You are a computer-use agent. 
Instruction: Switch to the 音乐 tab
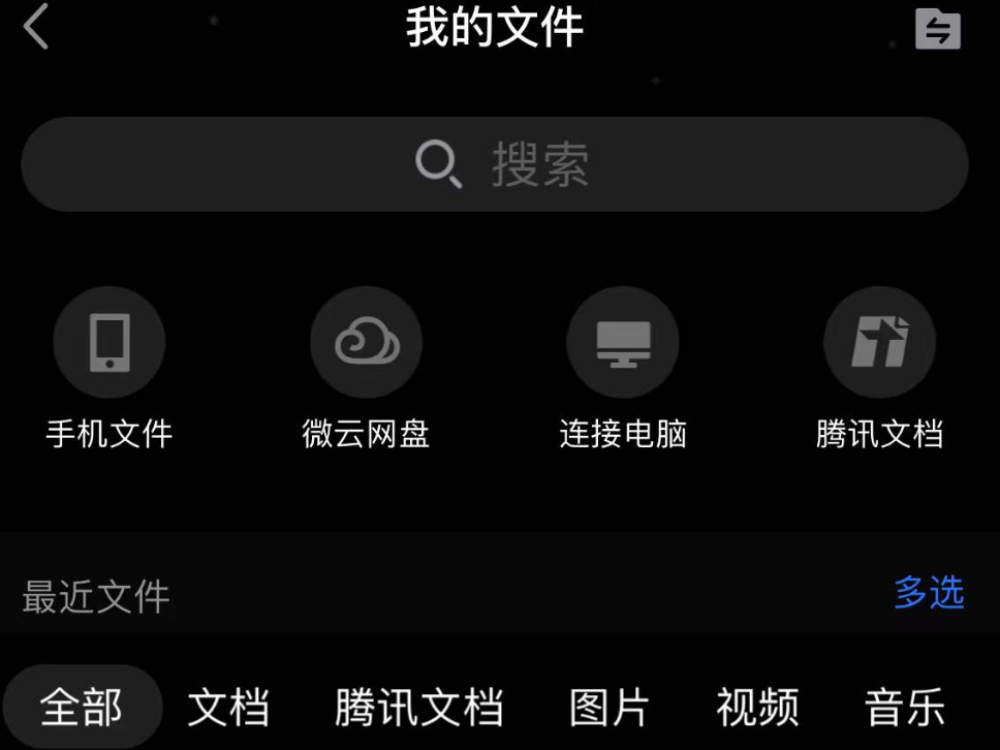(x=904, y=707)
